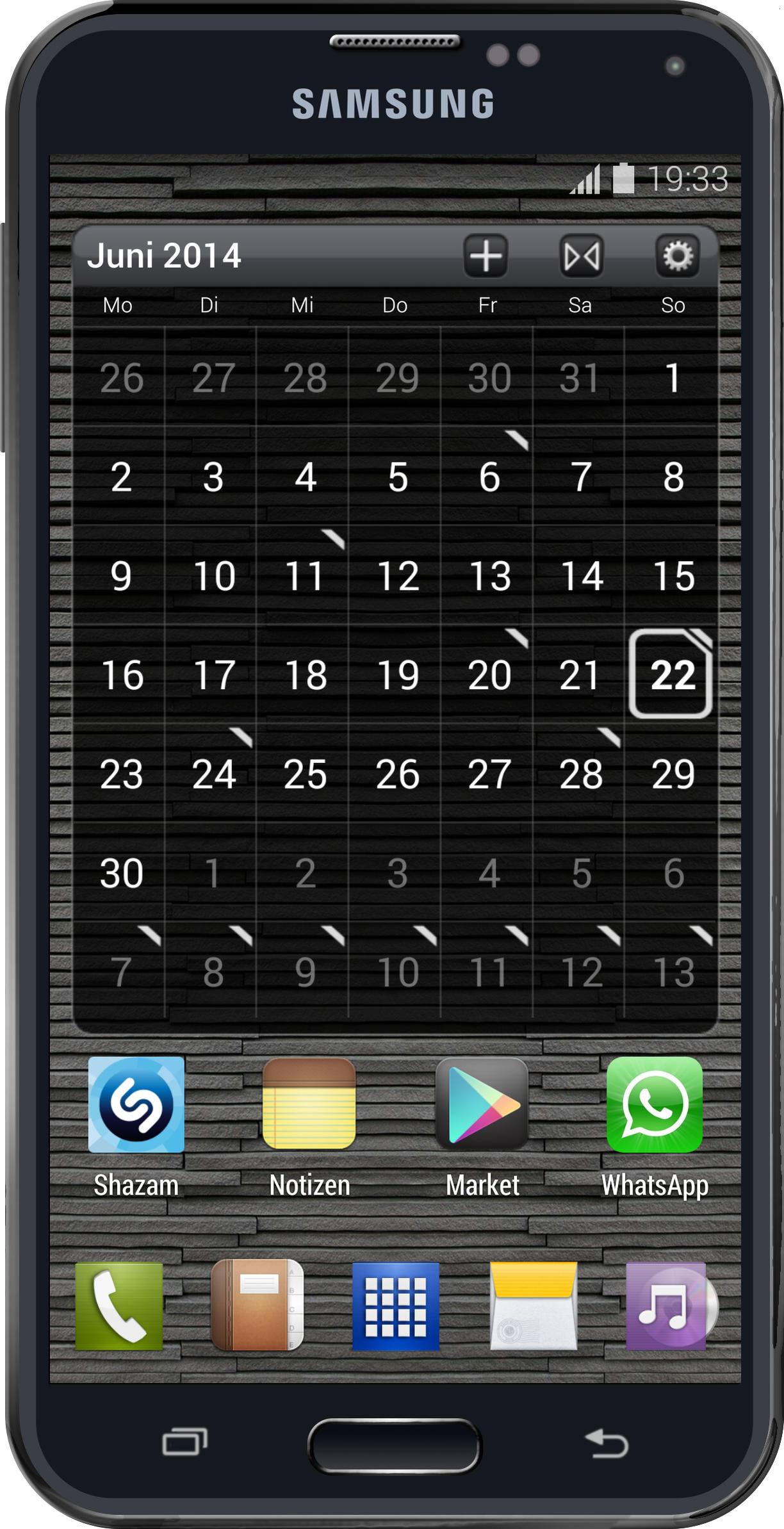Tap the bowtie arrows icon in the calendar header
This screenshot has height=1529, width=784.
[582, 256]
